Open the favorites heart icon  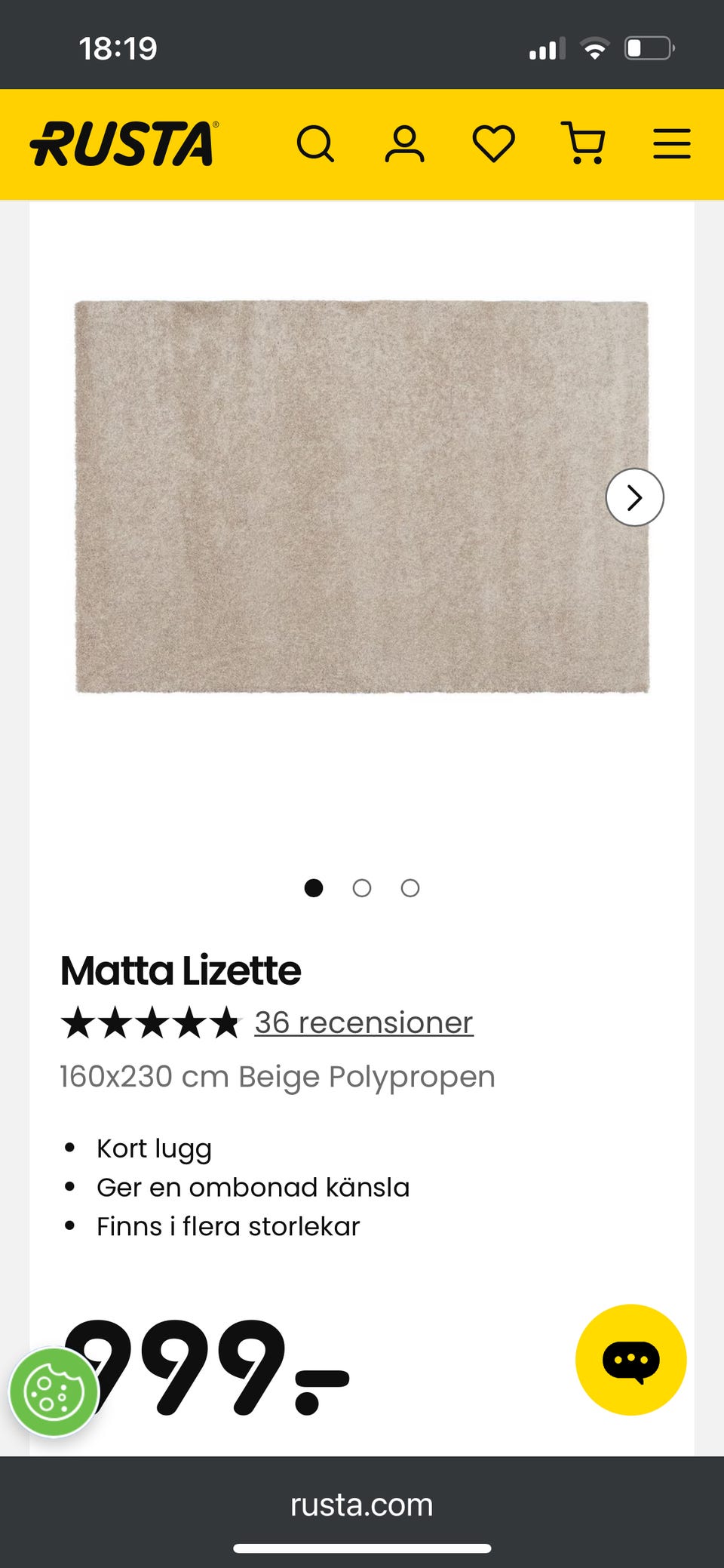coord(494,142)
